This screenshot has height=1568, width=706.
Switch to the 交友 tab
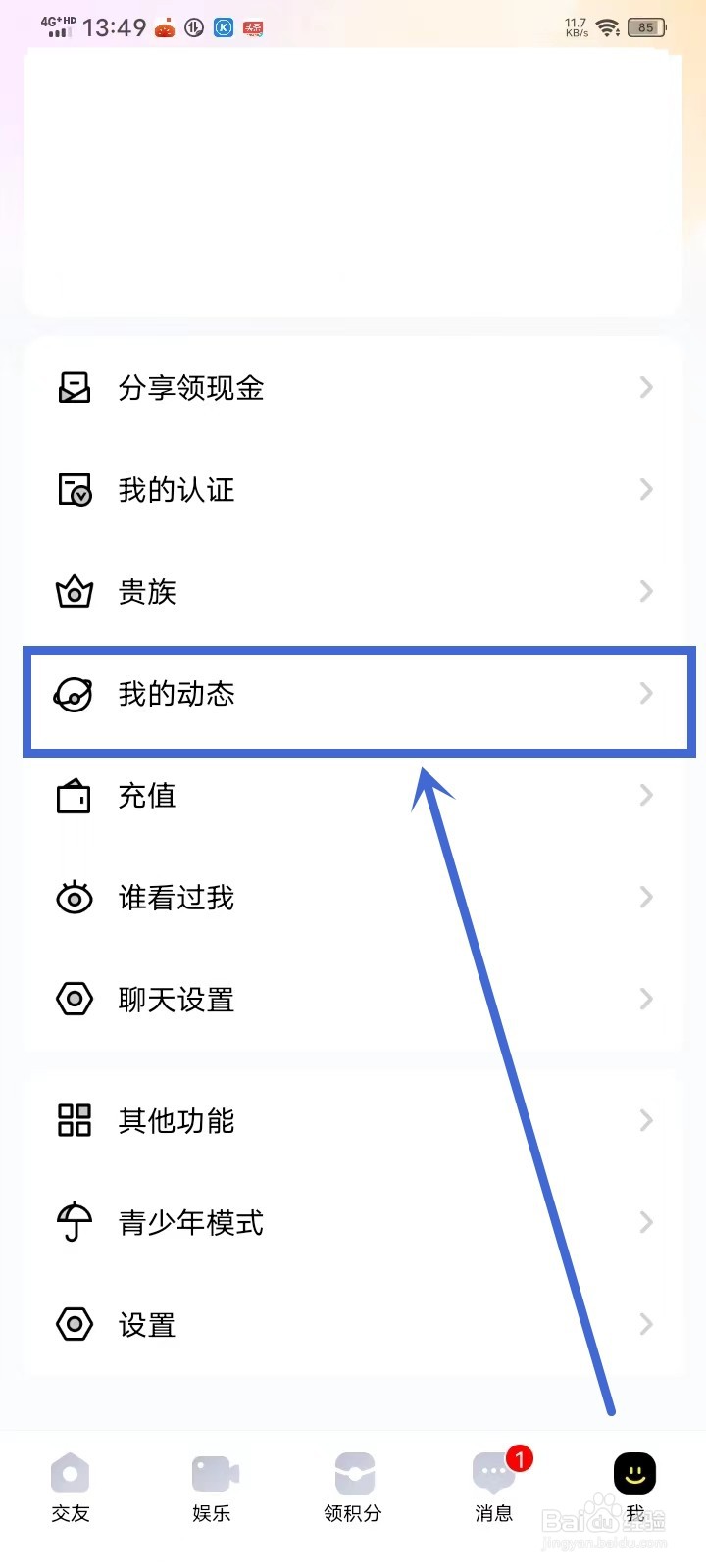pyautogui.click(x=70, y=1486)
